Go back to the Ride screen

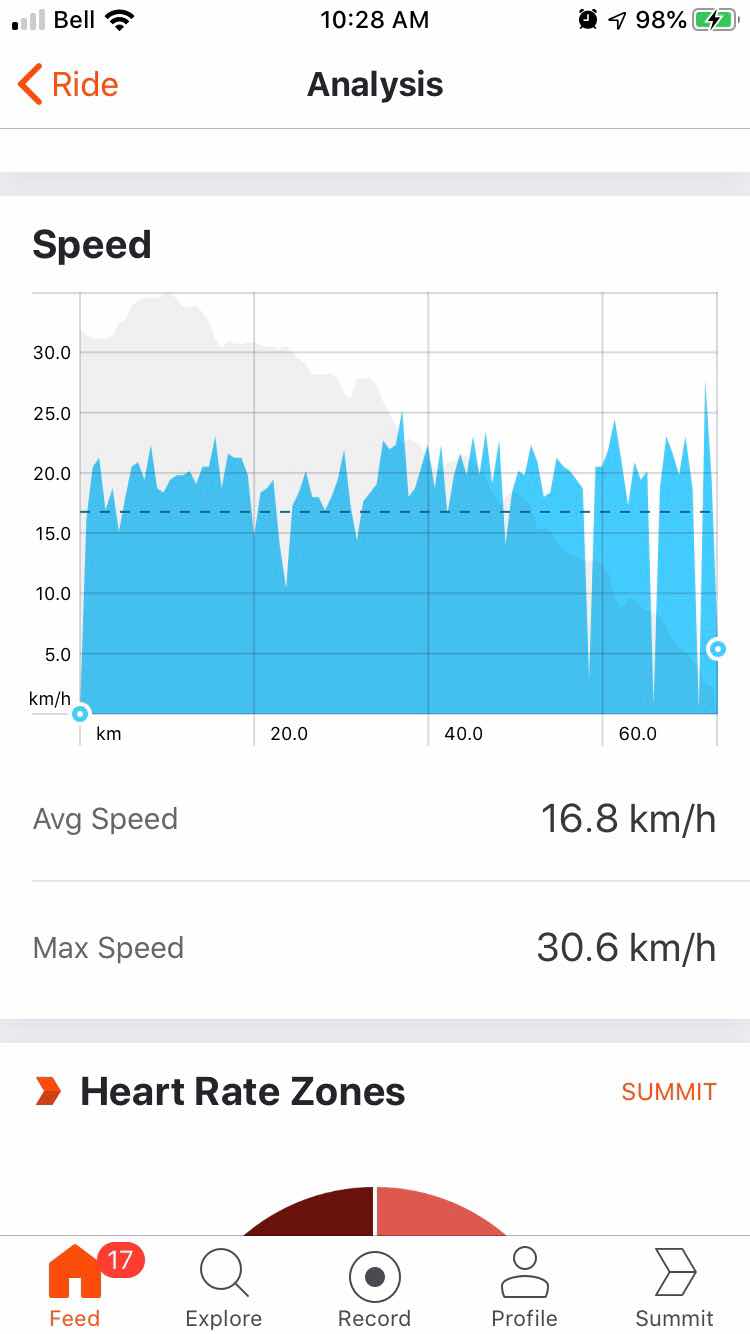point(68,85)
